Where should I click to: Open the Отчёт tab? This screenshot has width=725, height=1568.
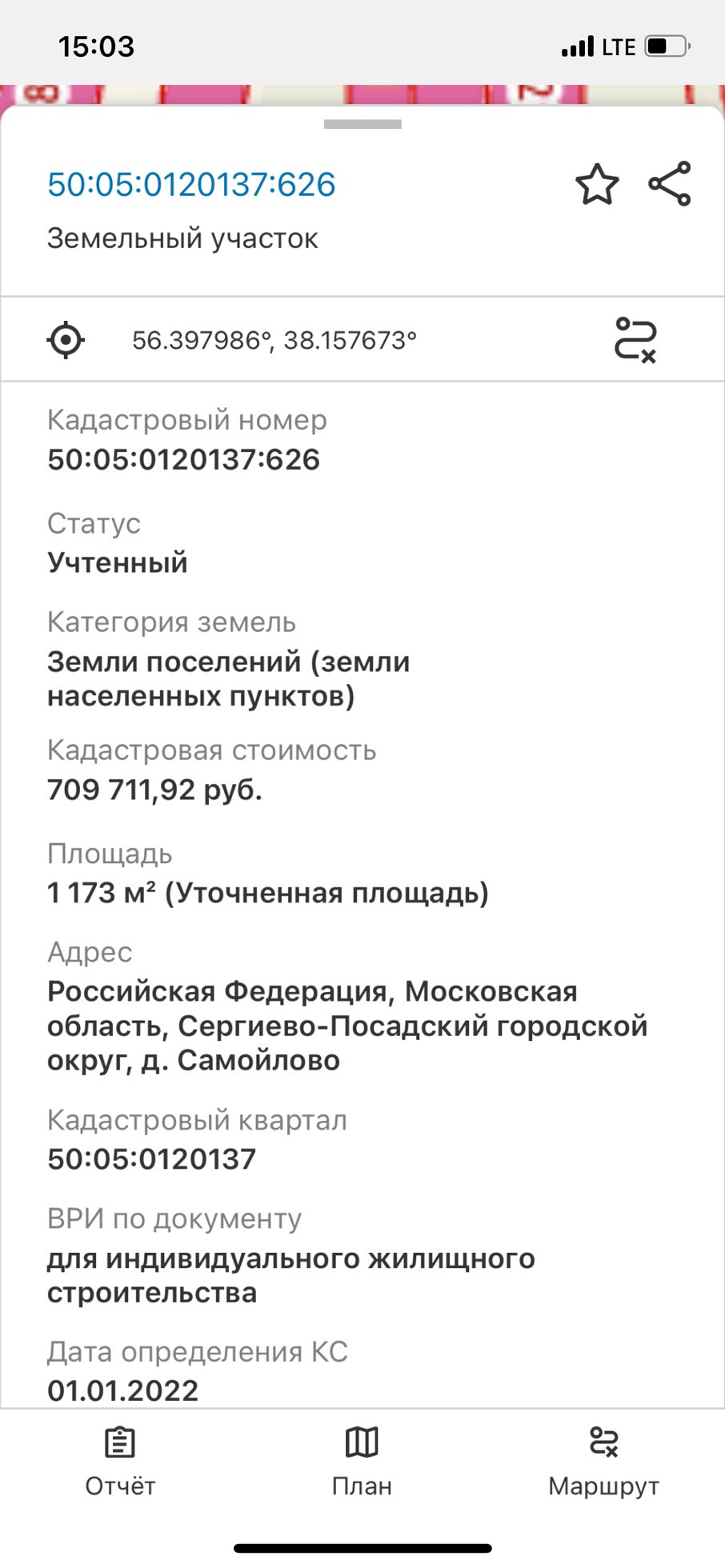120,1463
